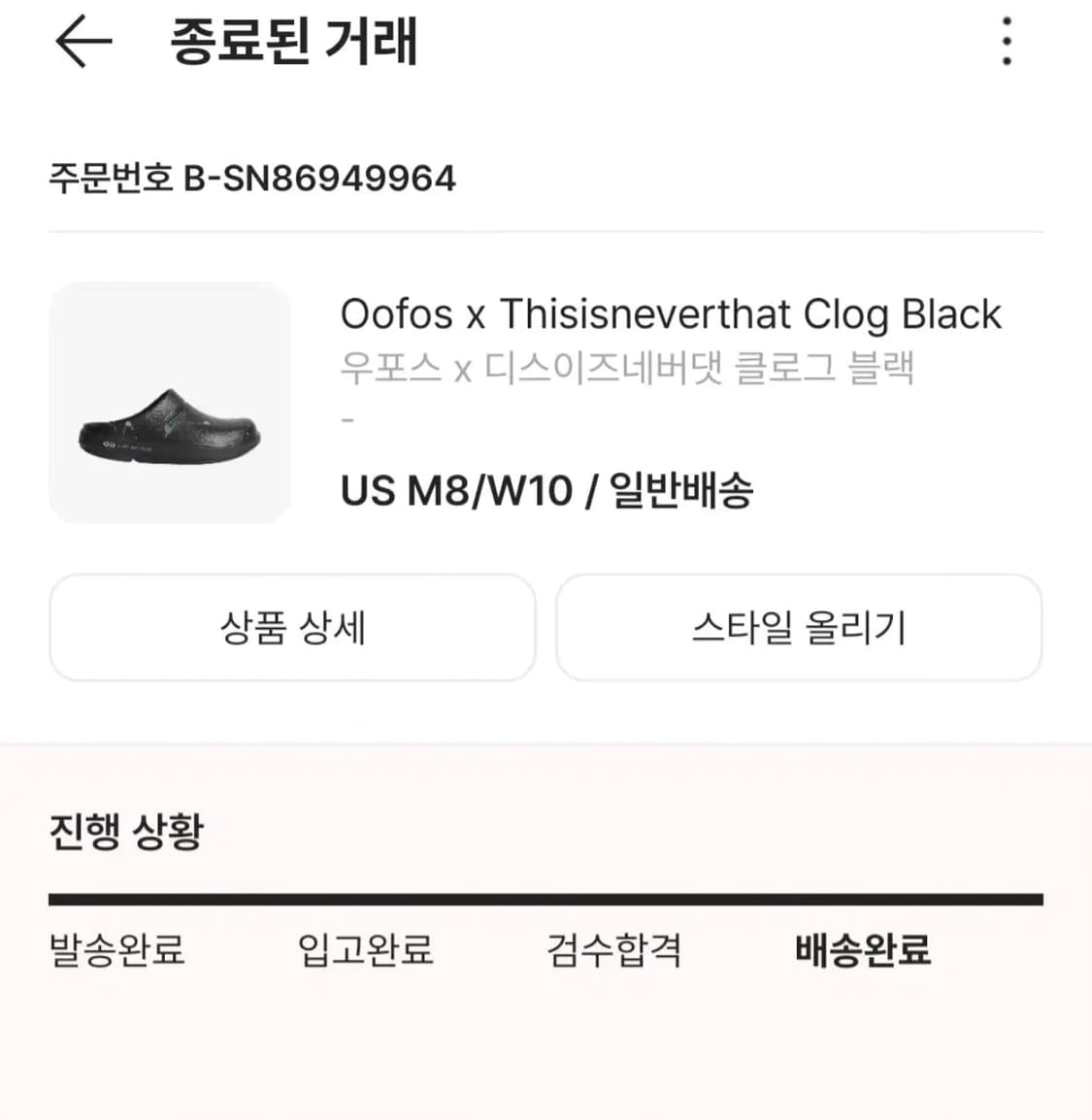Click the size text US M8/W10
The image size is (1092, 1120).
point(456,489)
